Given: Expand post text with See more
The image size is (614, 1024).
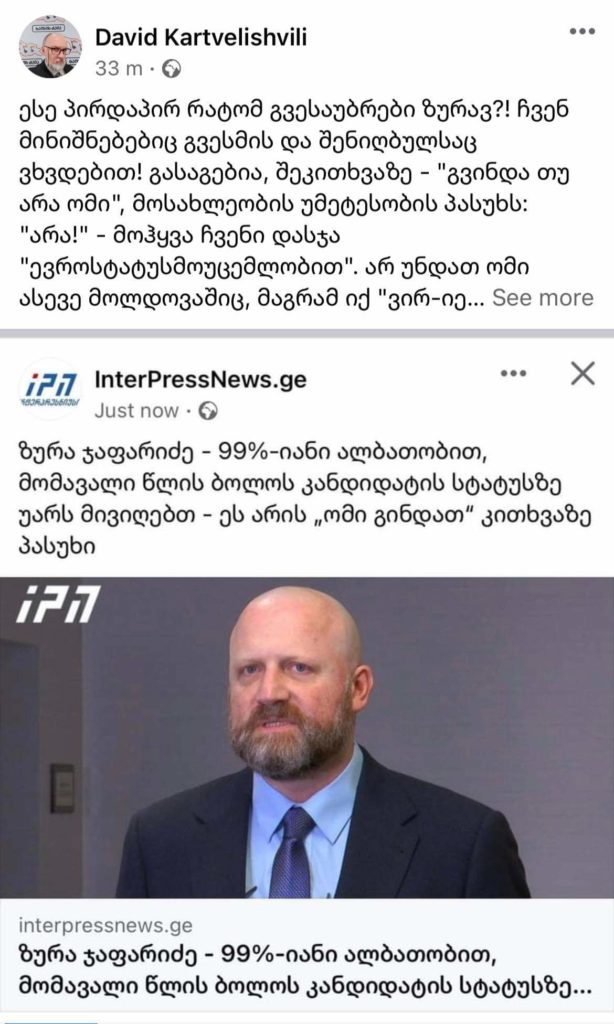Looking at the screenshot, I should [542, 298].
